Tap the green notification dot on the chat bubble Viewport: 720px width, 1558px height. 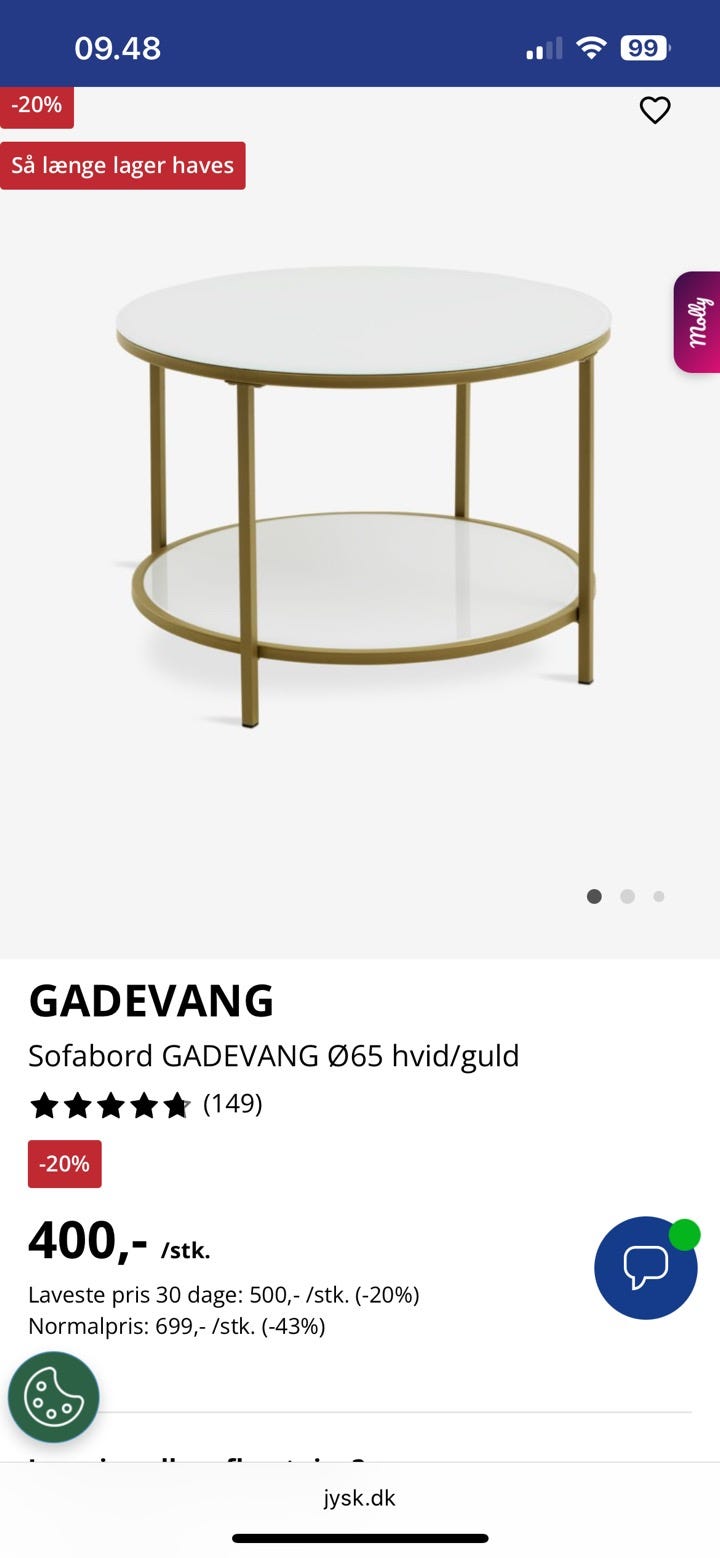[685, 1234]
